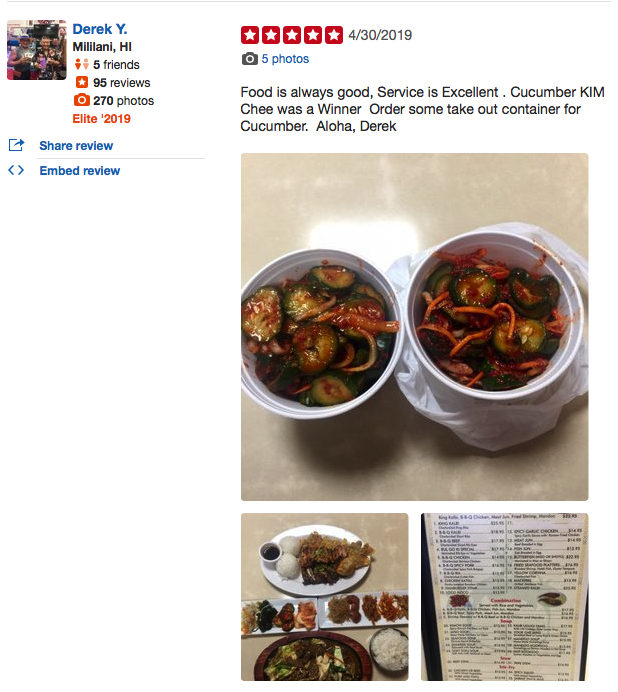Tap Derek Y.'s profile avatar
The width and height of the screenshot is (618, 692).
click(x=36, y=50)
